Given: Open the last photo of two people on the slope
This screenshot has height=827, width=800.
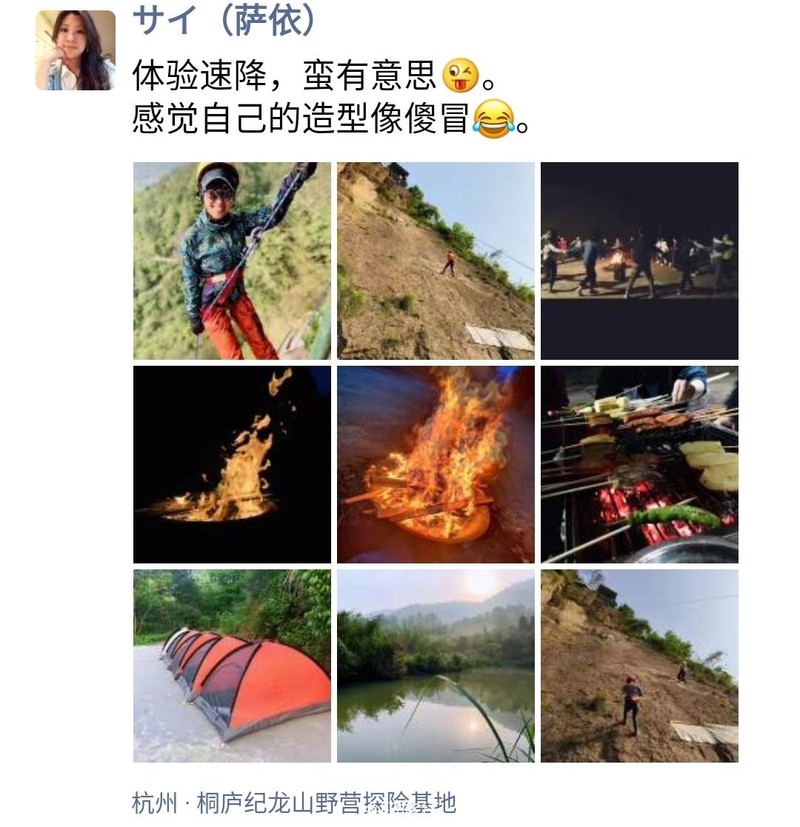Looking at the screenshot, I should [x=640, y=666].
